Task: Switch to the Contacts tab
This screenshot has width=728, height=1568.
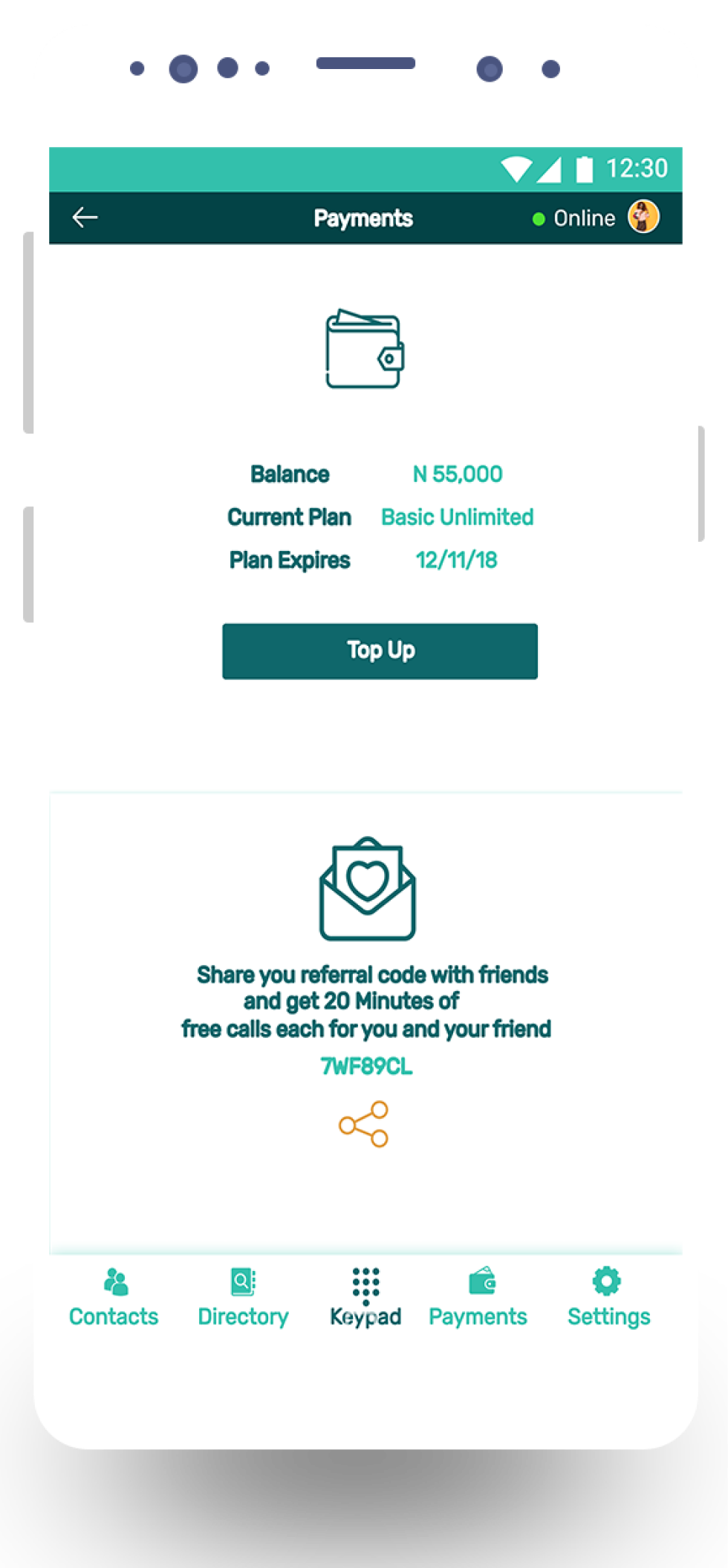Action: (114, 1298)
